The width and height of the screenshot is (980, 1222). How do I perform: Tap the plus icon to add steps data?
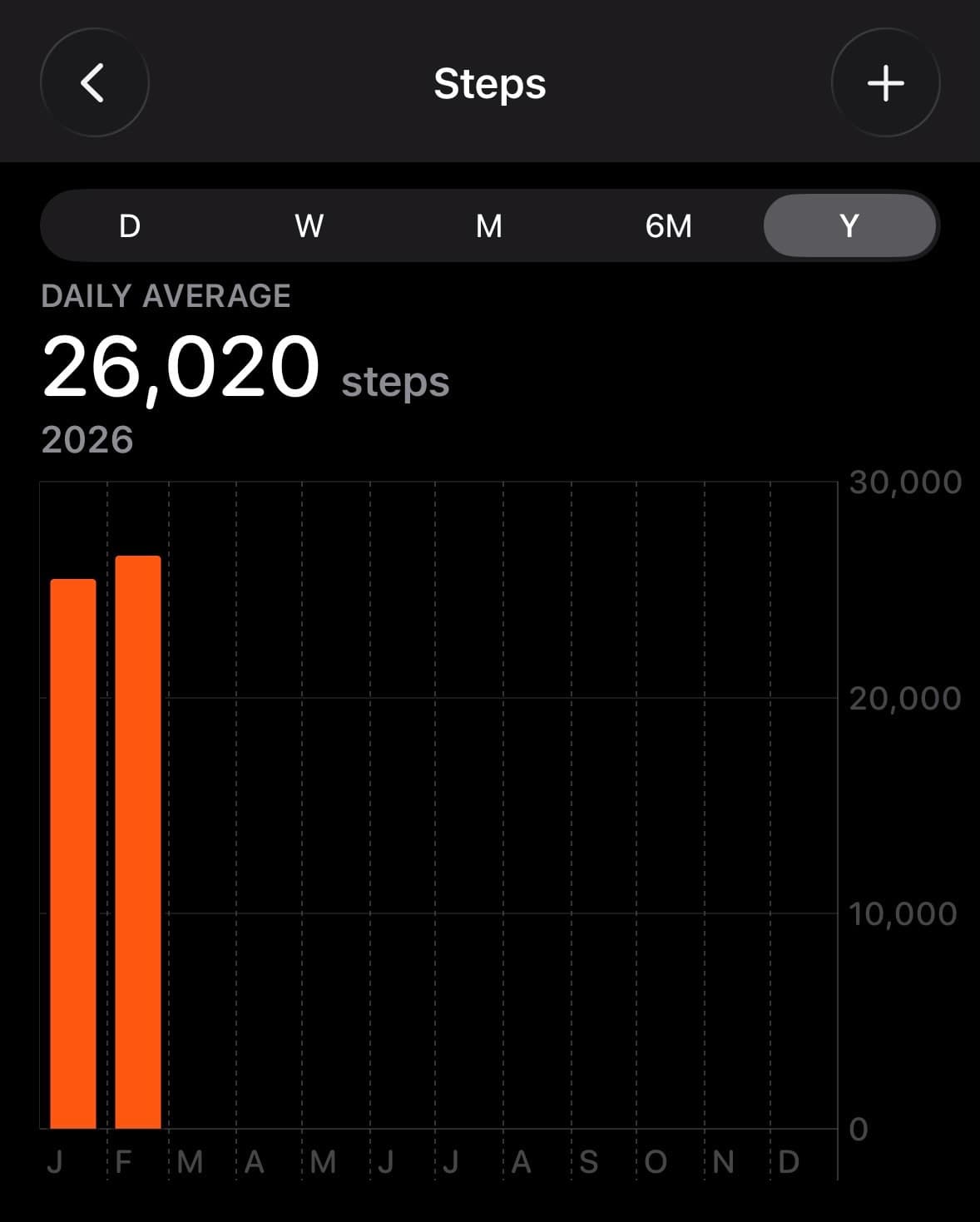click(x=884, y=82)
